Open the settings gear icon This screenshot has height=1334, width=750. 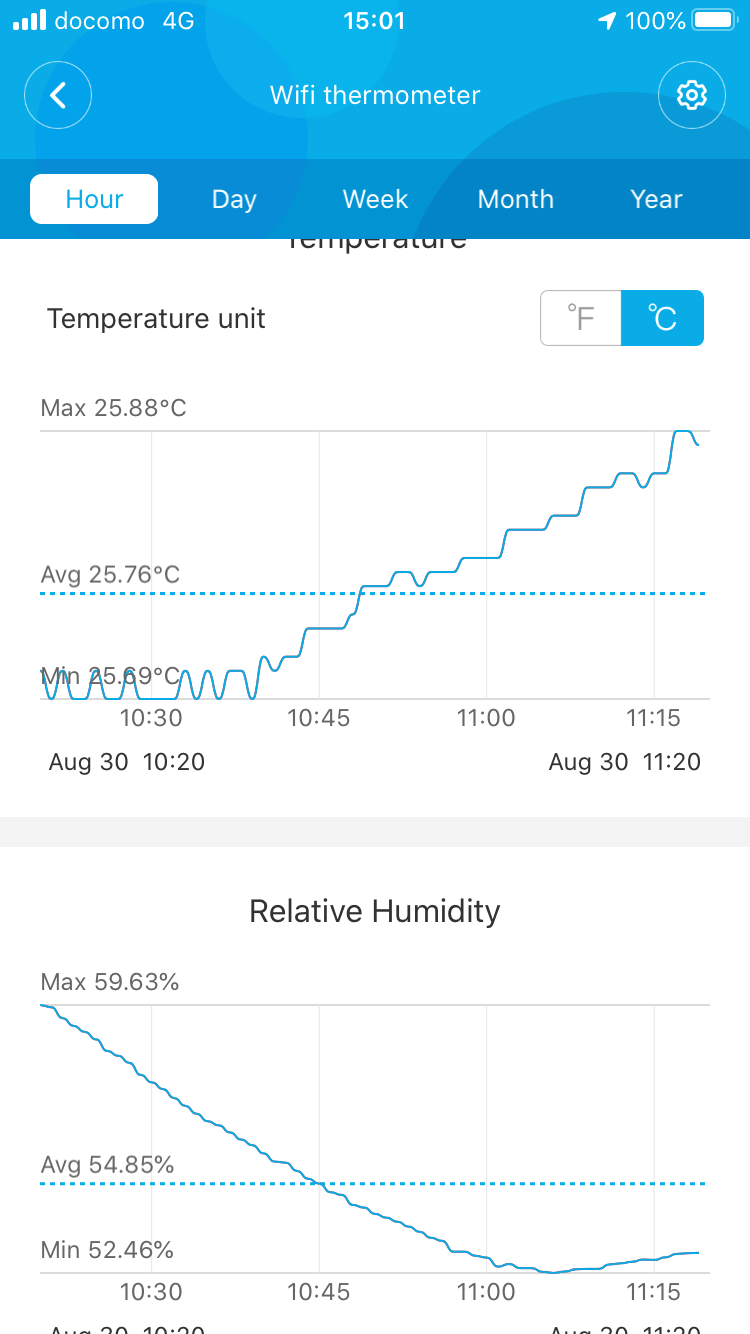[691, 95]
